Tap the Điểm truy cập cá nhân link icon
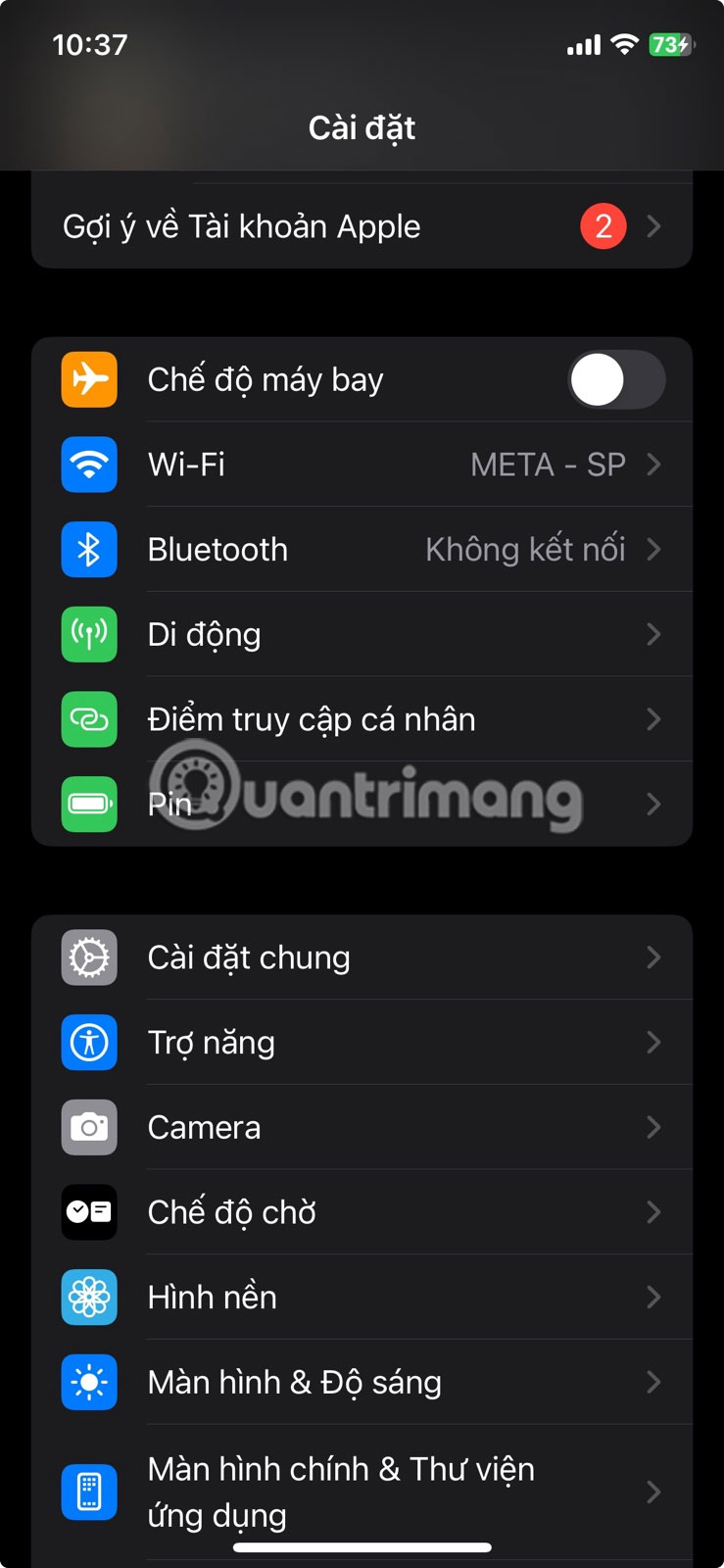The width and height of the screenshot is (724, 1568). (88, 719)
